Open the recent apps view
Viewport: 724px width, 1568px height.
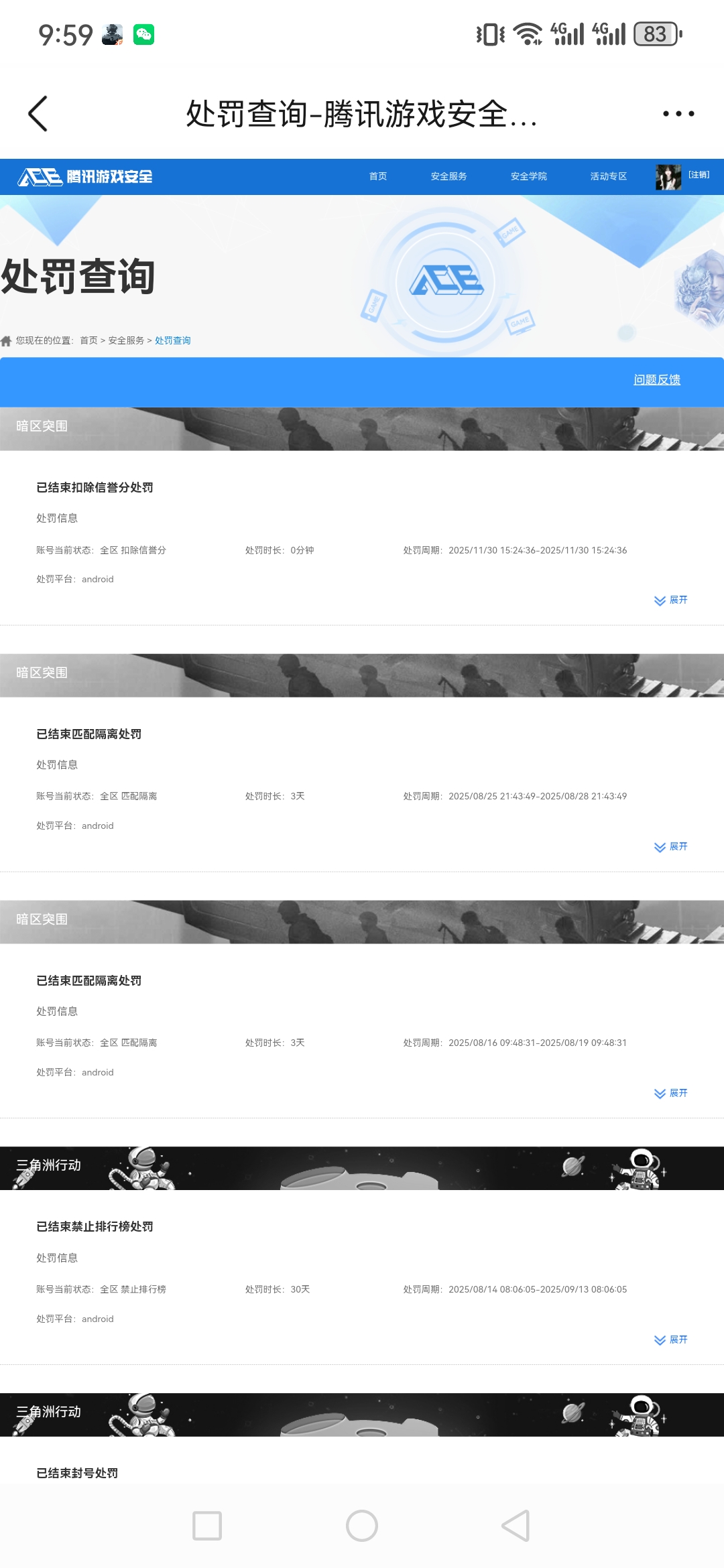[x=207, y=1526]
